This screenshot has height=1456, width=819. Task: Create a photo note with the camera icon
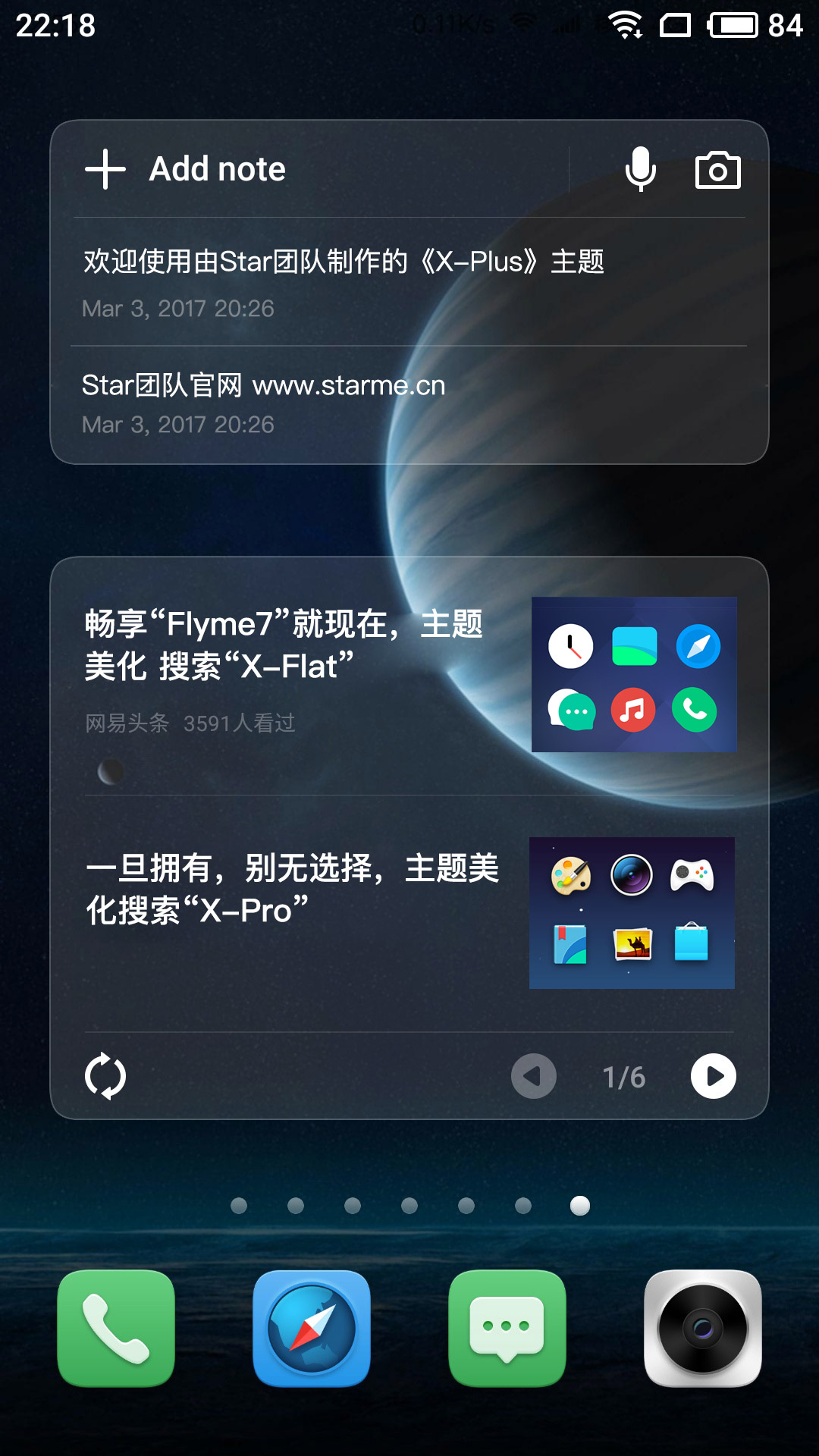coord(717,170)
